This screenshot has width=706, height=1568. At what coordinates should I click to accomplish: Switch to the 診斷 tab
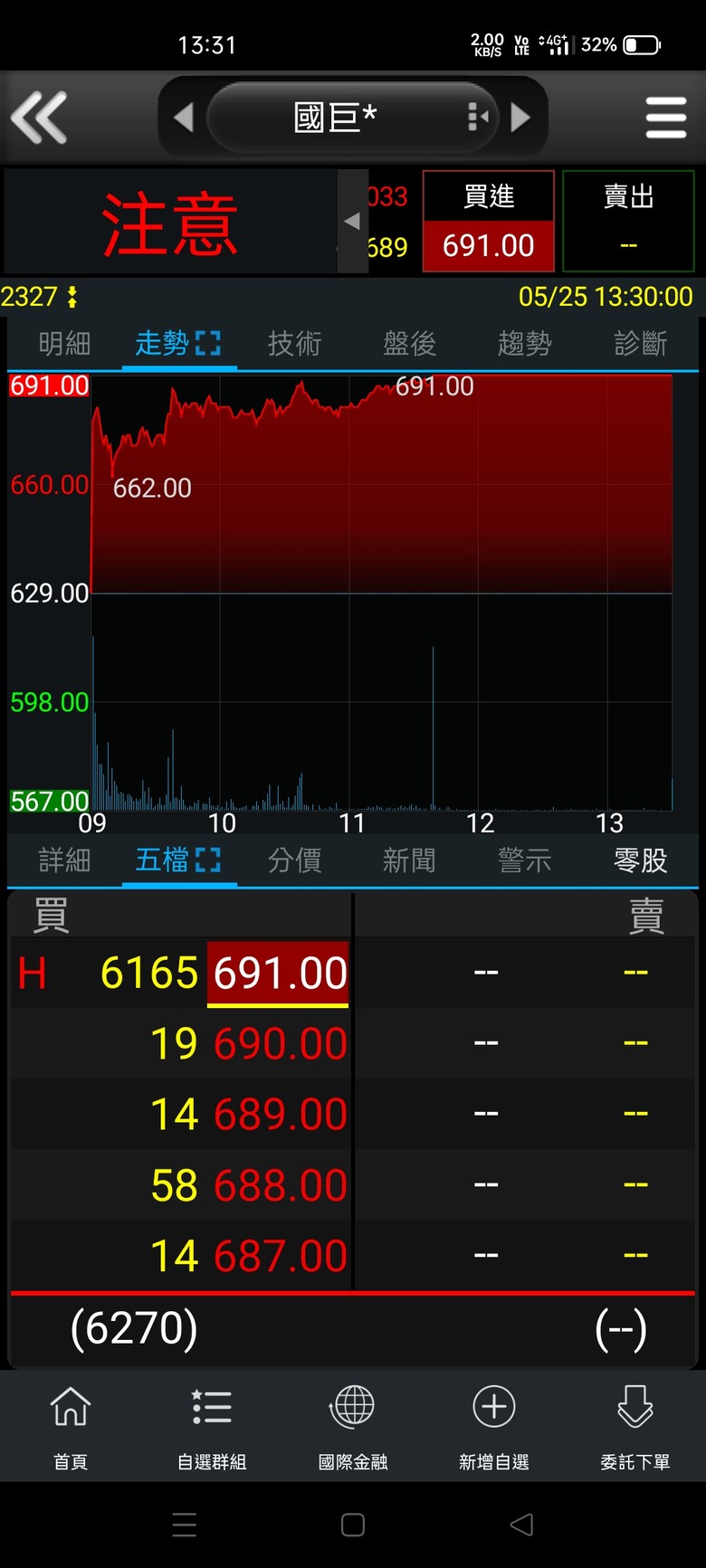pos(640,344)
